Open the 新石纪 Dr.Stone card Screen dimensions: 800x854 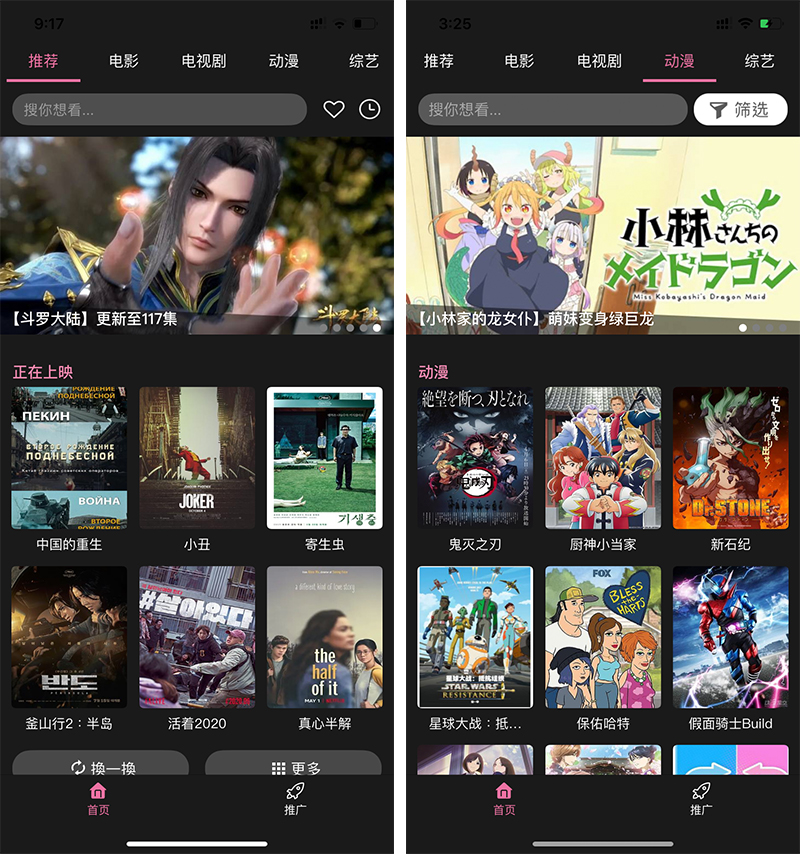(x=731, y=458)
